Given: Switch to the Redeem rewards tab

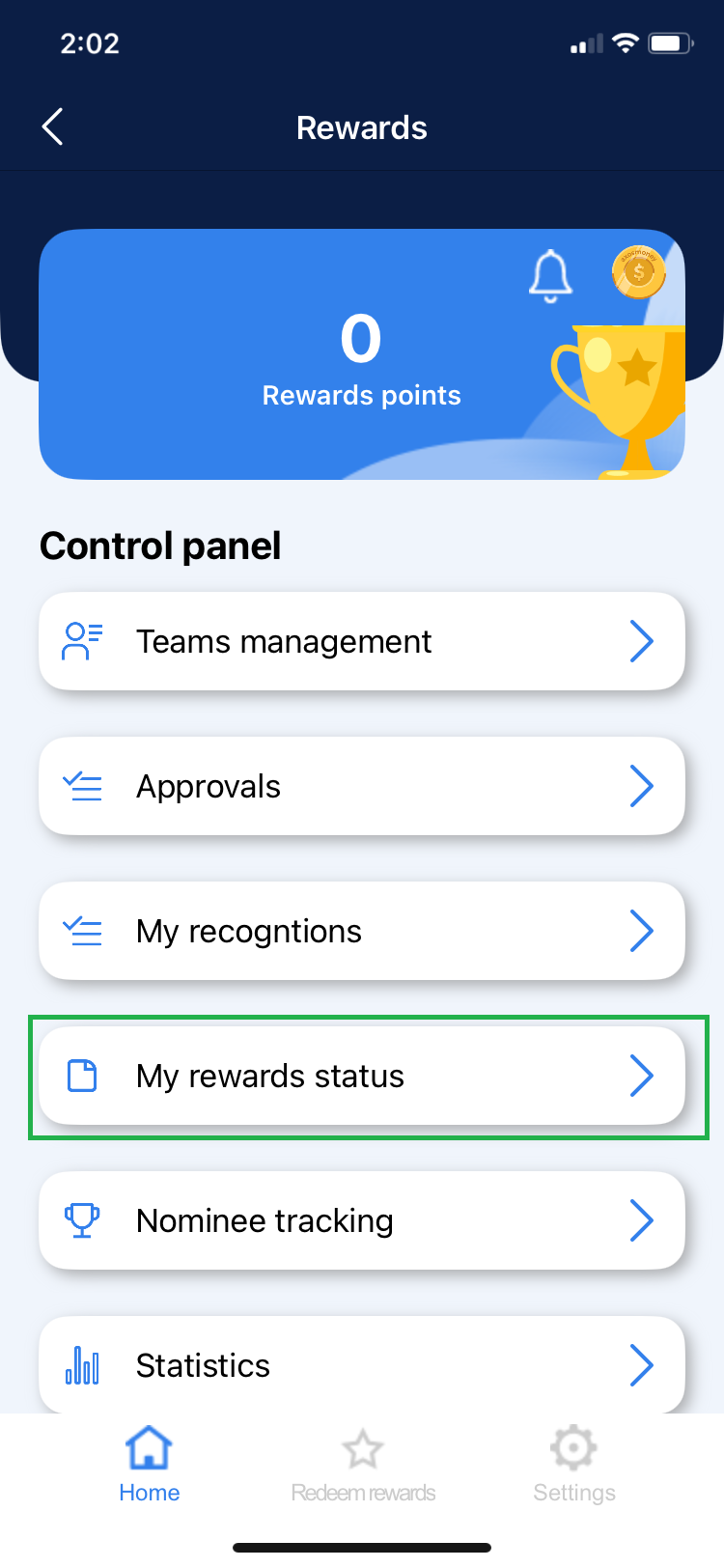Looking at the screenshot, I should [x=363, y=1465].
